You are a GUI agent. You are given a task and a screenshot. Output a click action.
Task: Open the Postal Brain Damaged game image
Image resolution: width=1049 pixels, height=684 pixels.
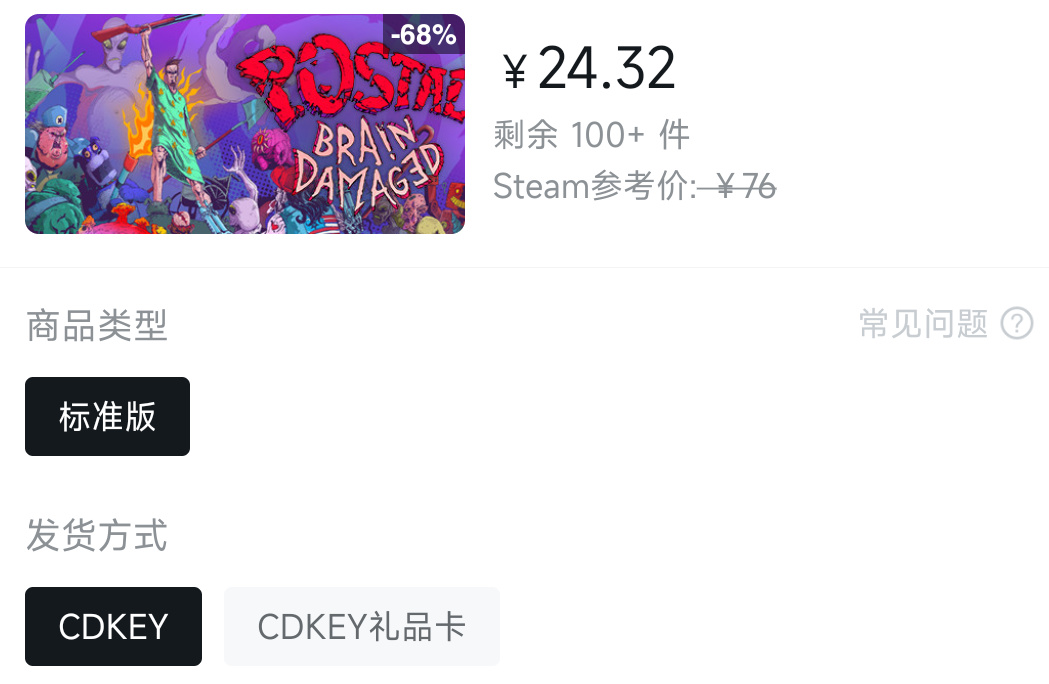click(244, 124)
